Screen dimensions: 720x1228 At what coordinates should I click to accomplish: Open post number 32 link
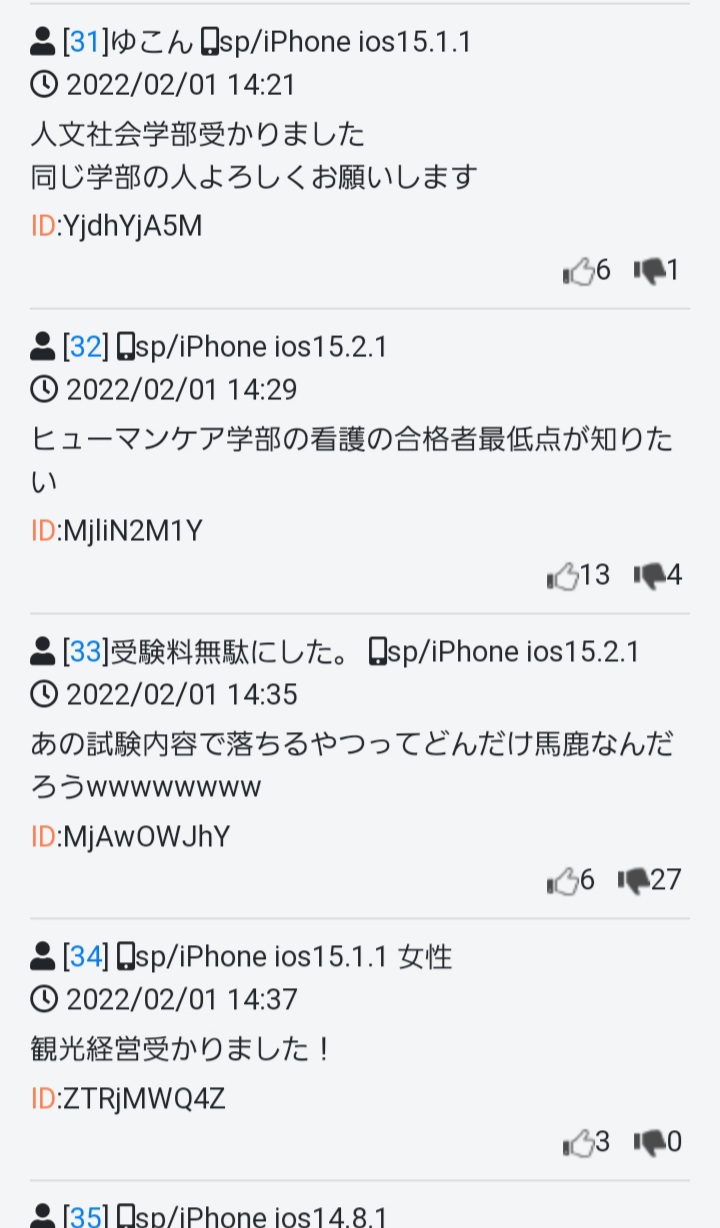(x=85, y=346)
